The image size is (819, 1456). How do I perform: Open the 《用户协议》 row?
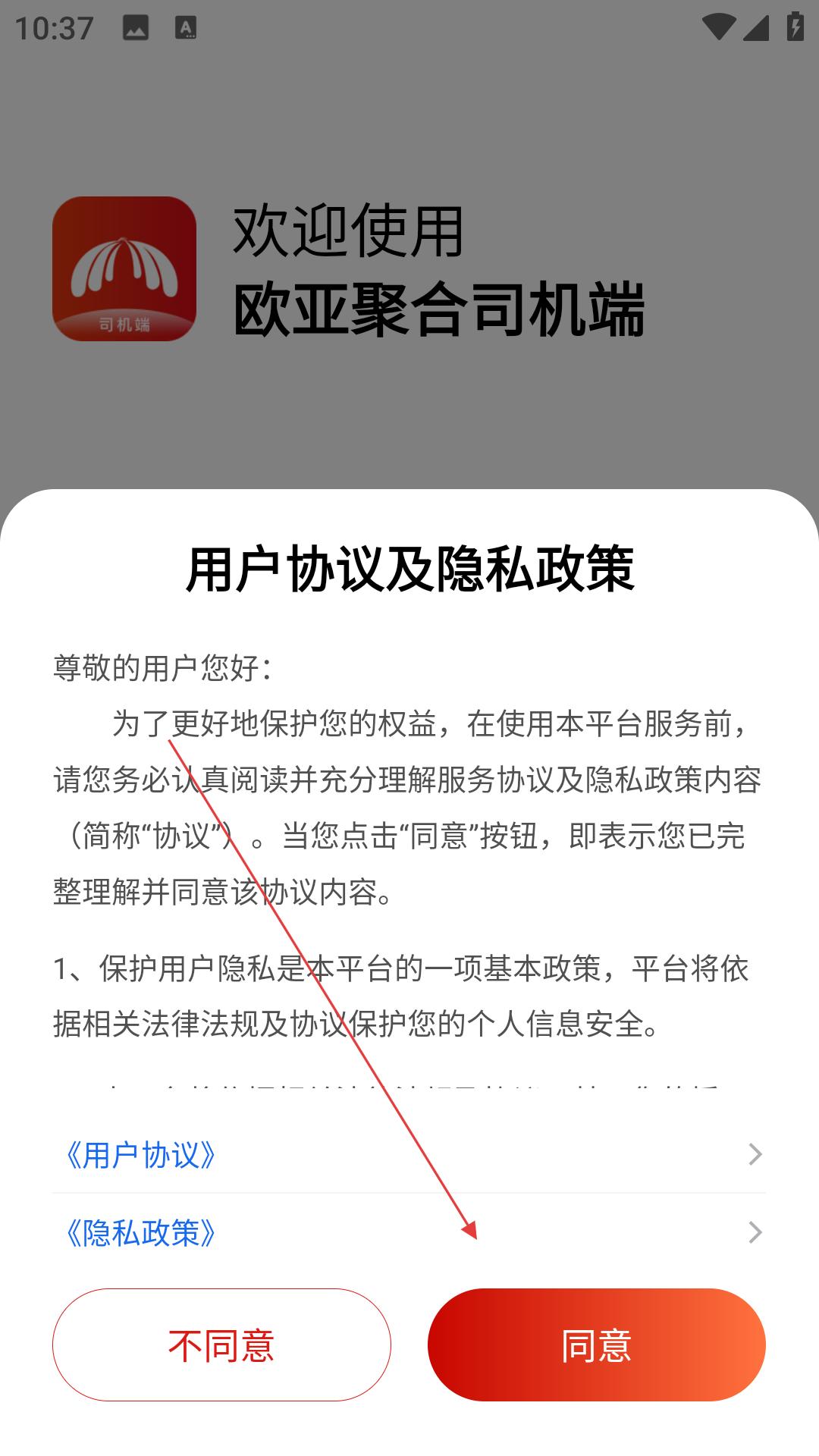pos(409,1154)
